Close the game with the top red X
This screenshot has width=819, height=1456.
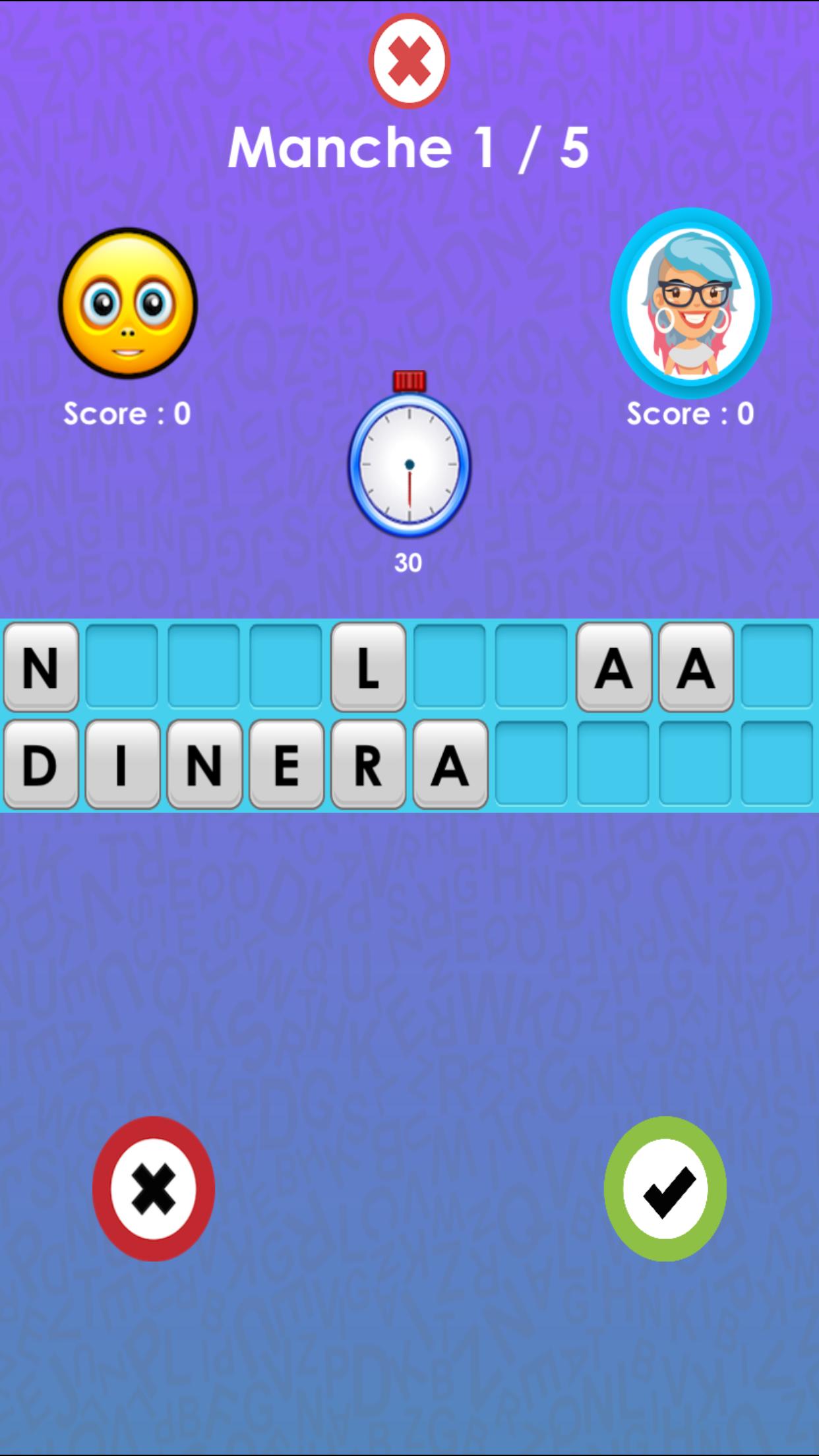[409, 61]
